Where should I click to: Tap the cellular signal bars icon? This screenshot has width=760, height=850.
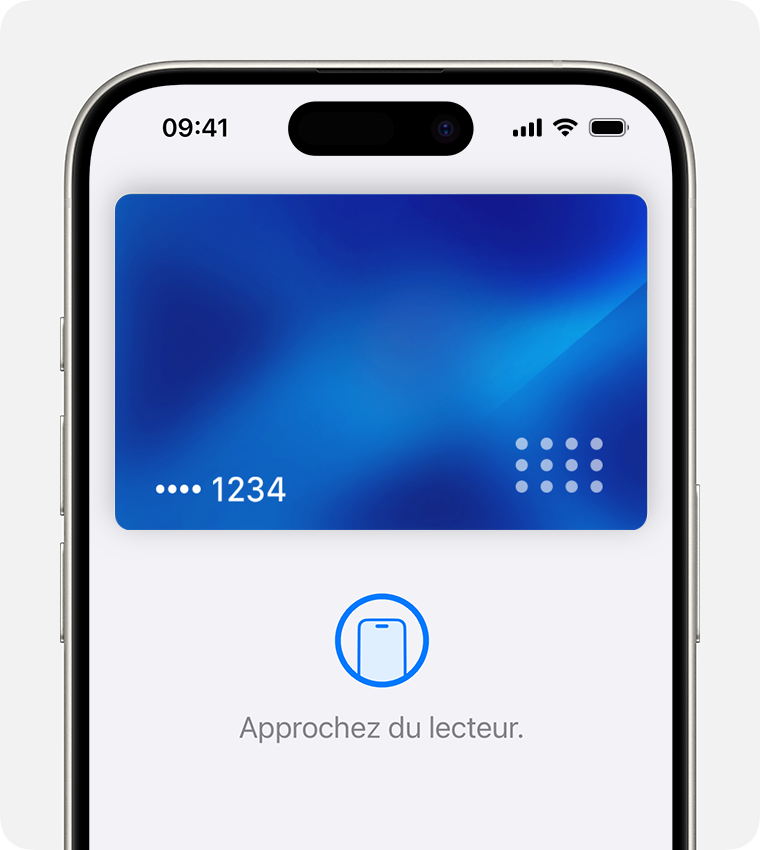point(527,127)
